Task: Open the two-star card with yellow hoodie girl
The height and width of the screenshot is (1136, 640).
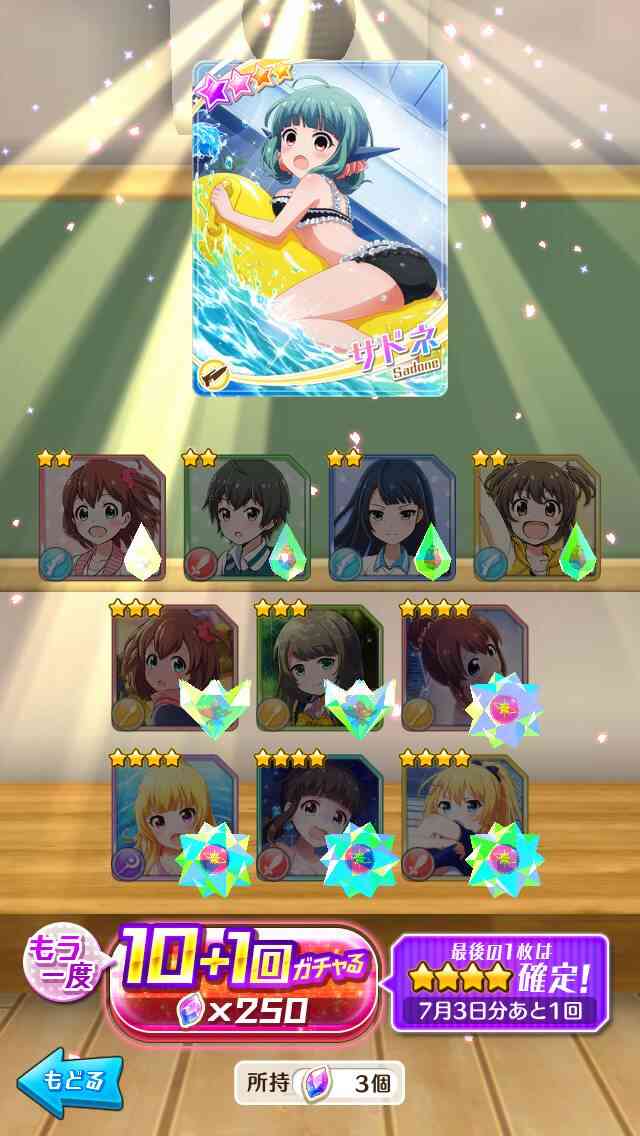Action: pyautogui.click(x=537, y=518)
